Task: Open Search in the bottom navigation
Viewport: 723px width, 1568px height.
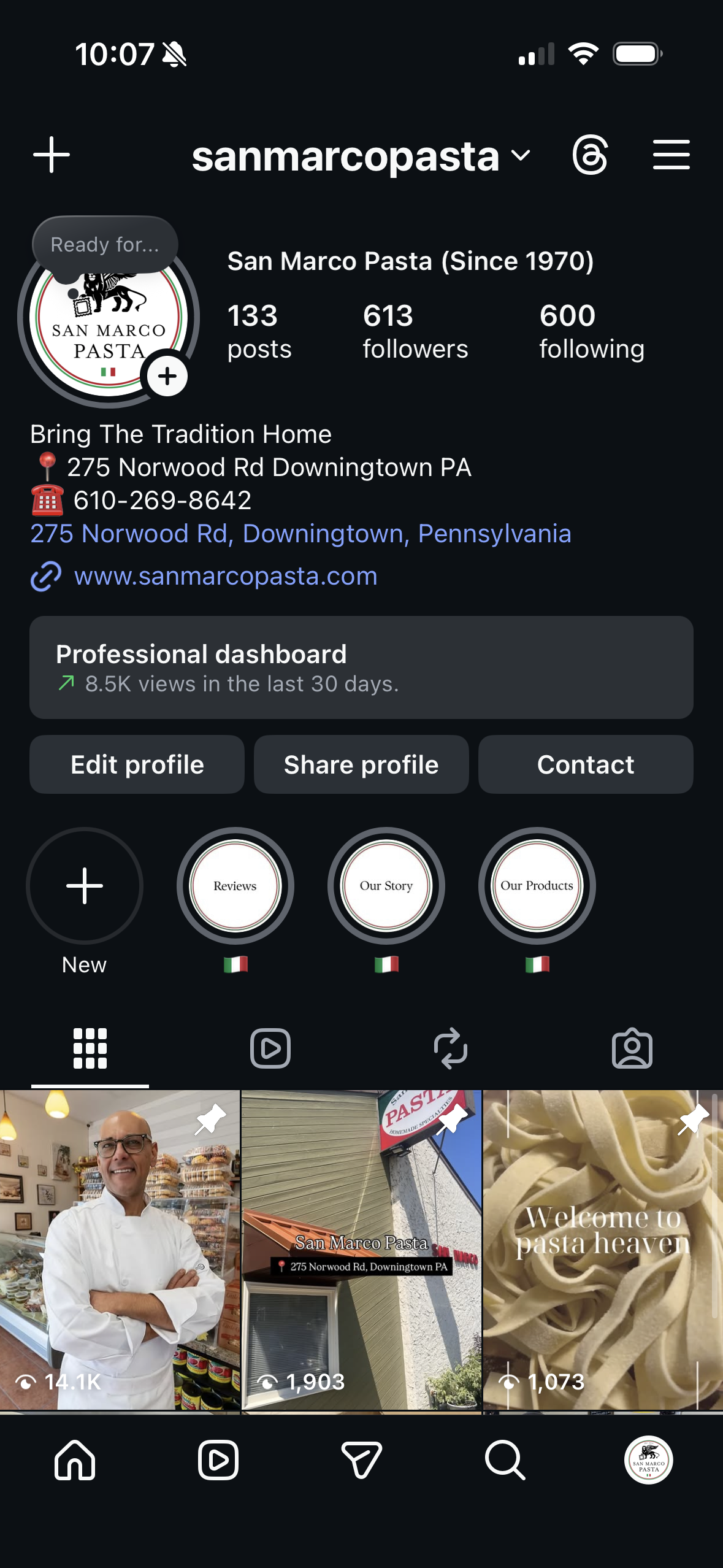Action: (x=505, y=1460)
